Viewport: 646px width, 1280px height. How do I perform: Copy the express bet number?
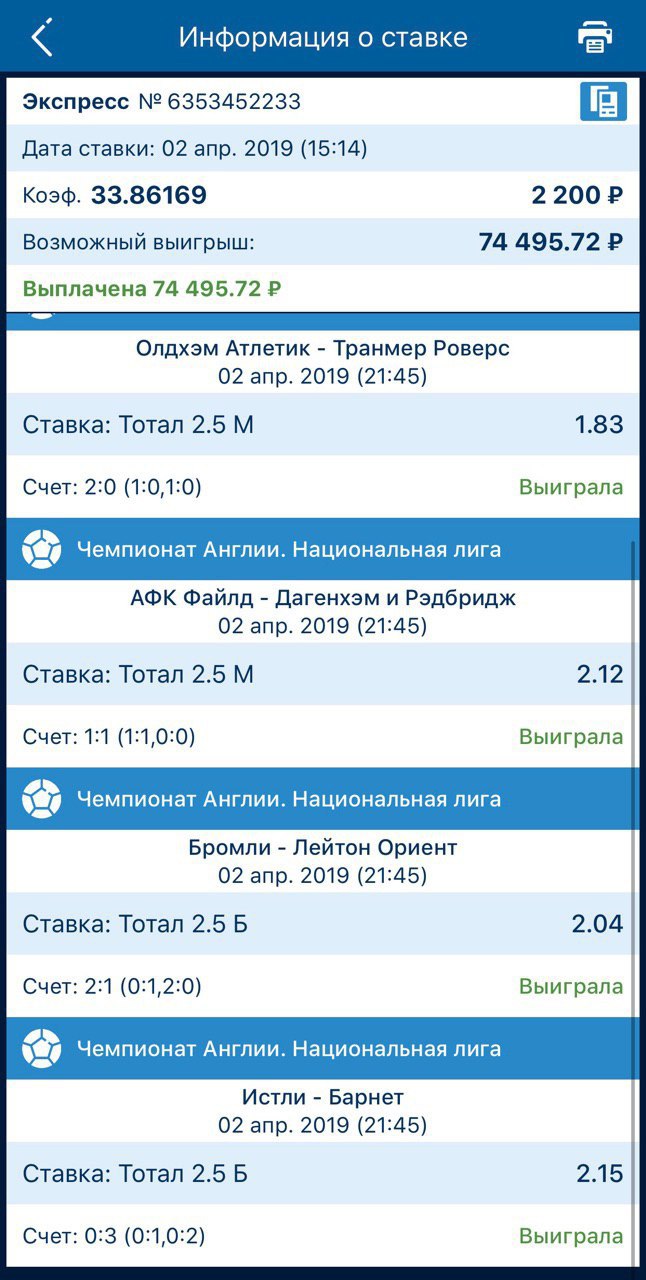coord(603,102)
